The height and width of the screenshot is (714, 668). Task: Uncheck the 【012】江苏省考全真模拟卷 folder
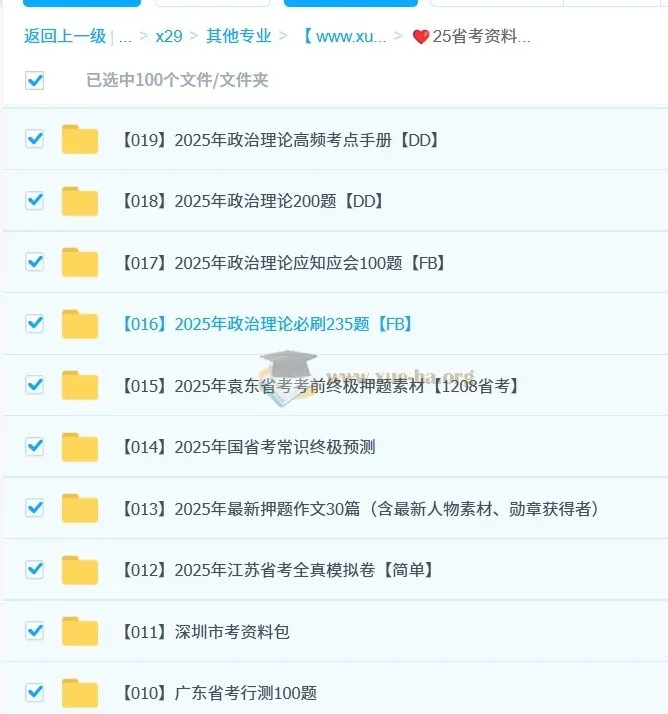[x=35, y=569]
